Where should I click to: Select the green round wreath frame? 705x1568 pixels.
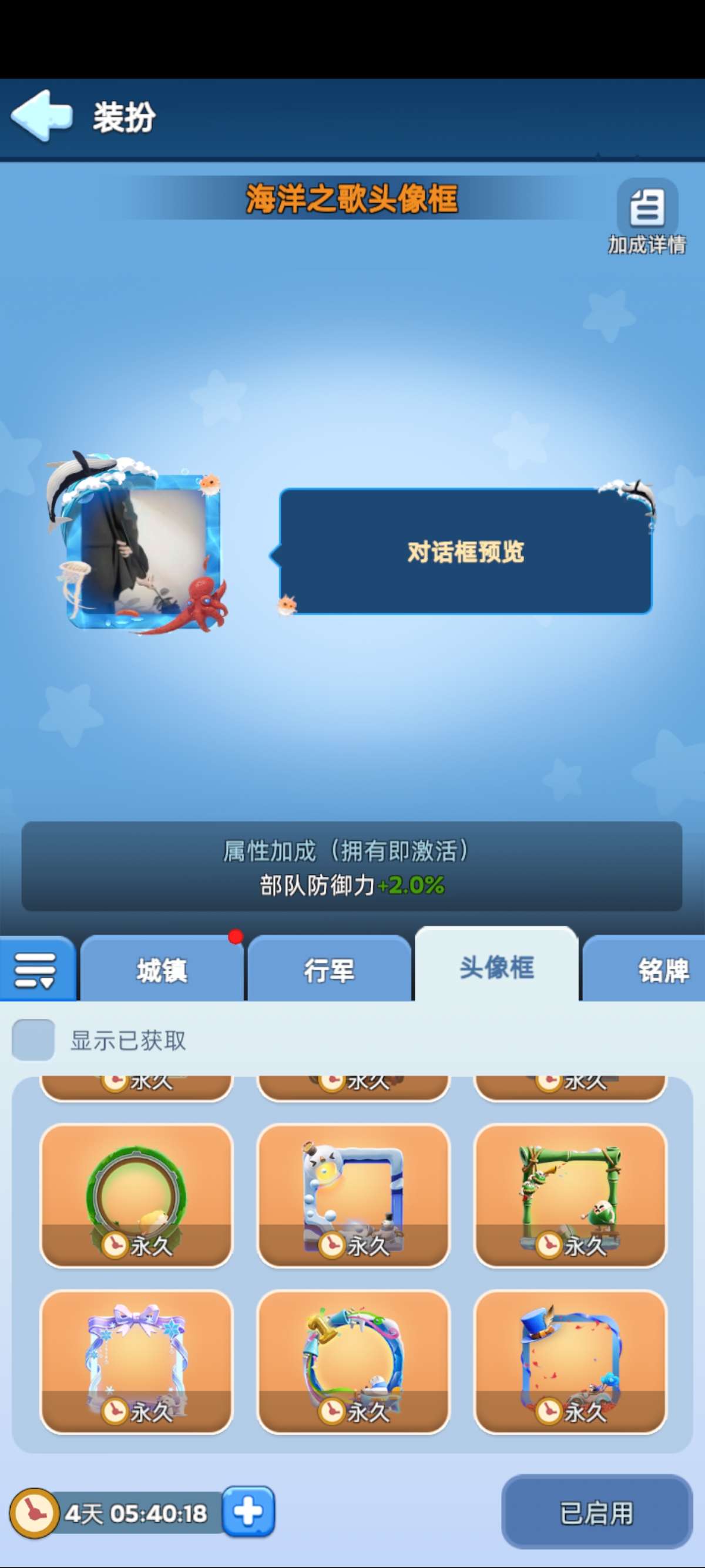point(136,1195)
